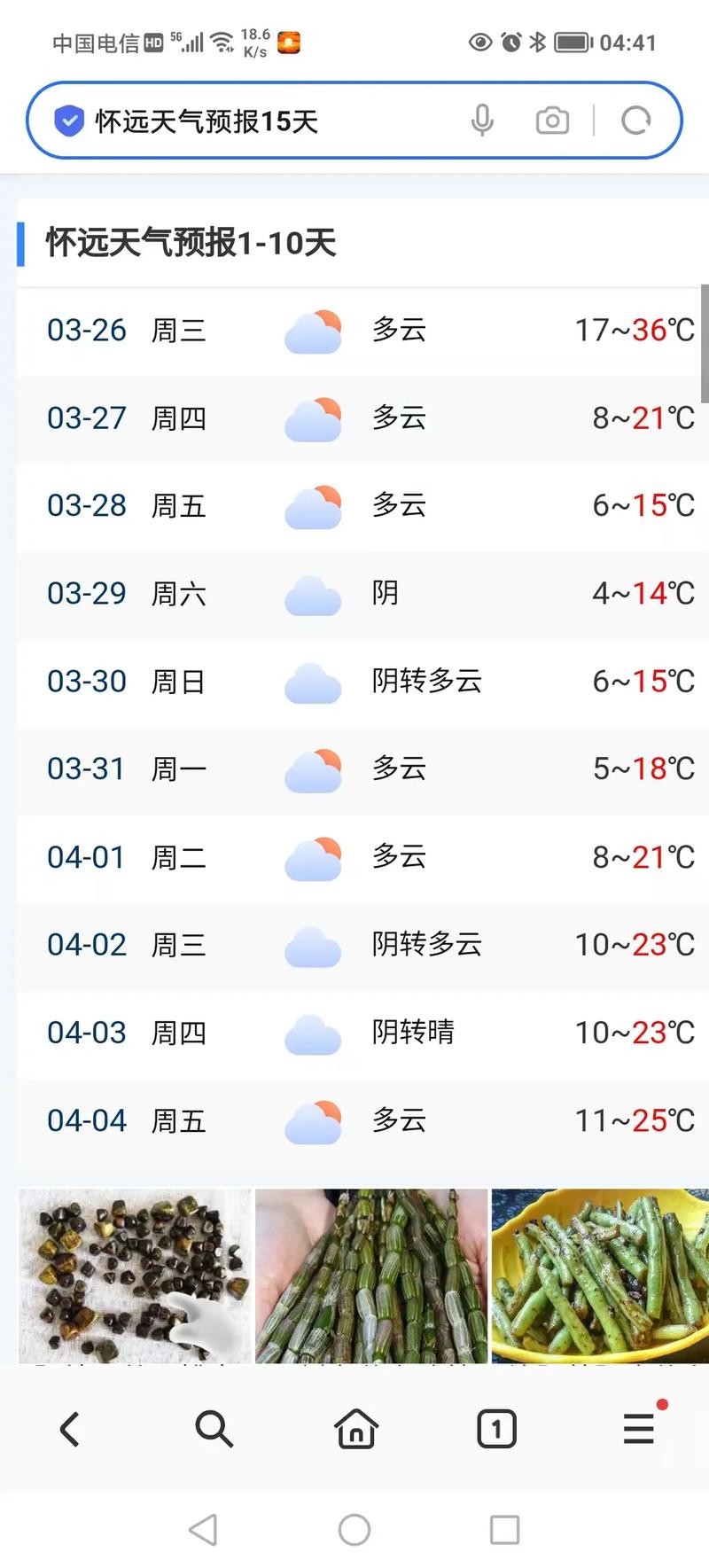This screenshot has width=709, height=1568.
Task: Tap the cloudy weather icon for 03-29
Action: [x=311, y=594]
